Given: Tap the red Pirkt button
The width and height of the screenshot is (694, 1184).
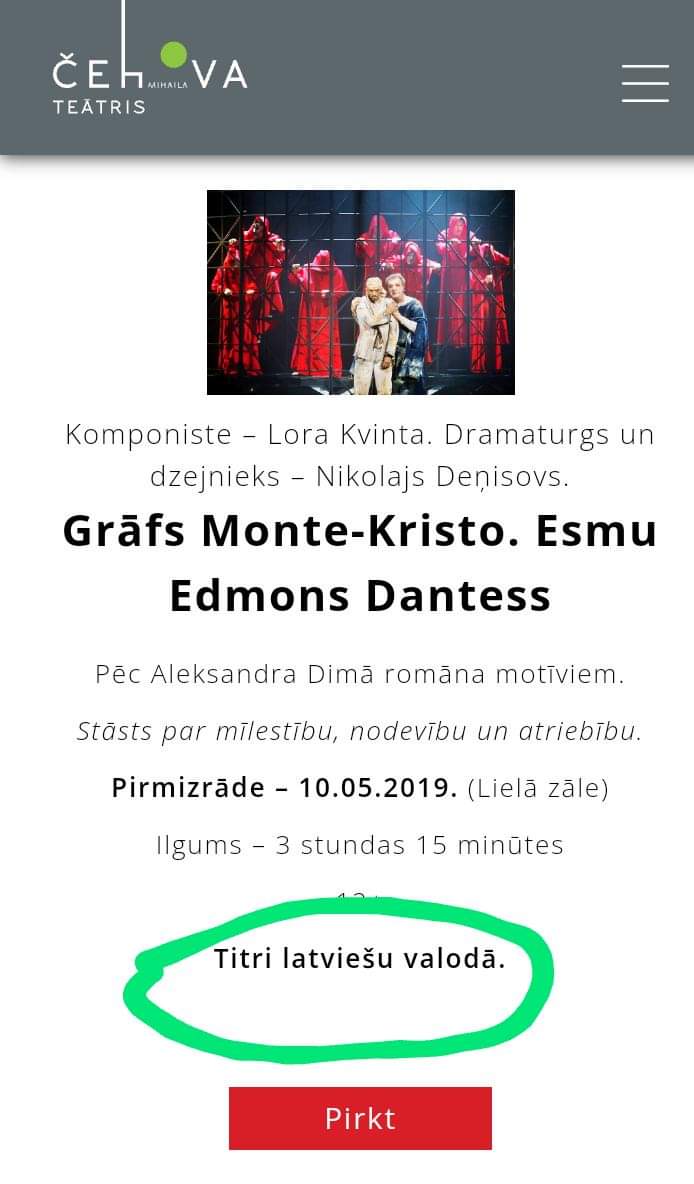Looking at the screenshot, I should point(360,1118).
